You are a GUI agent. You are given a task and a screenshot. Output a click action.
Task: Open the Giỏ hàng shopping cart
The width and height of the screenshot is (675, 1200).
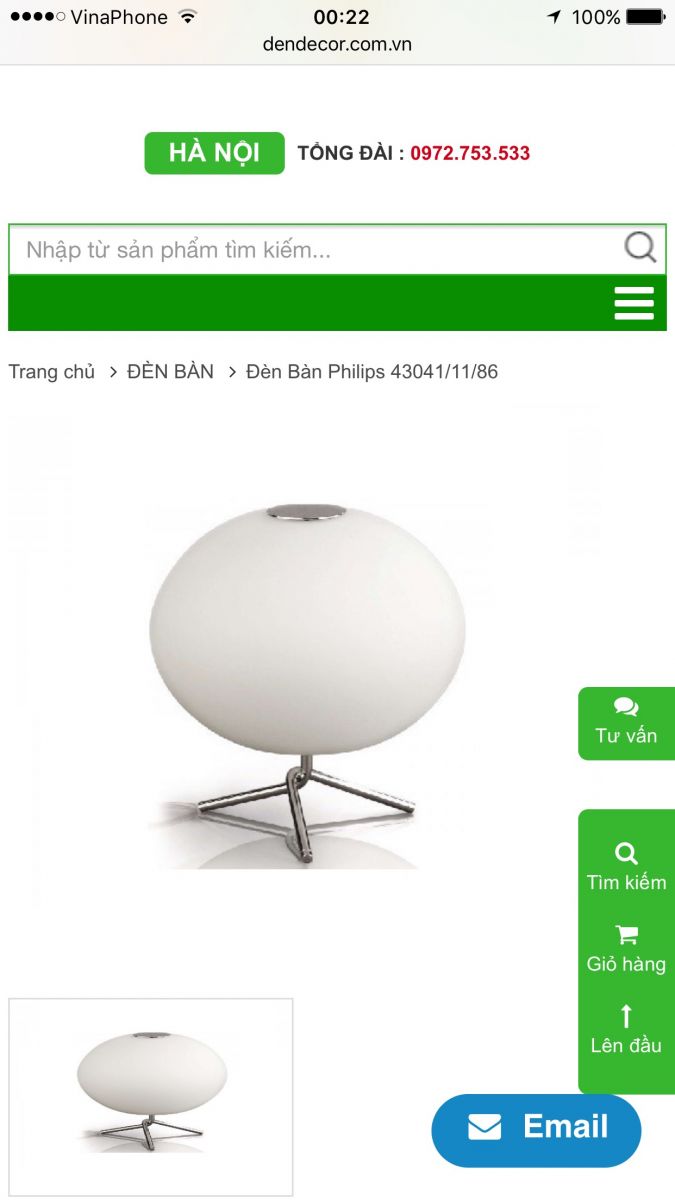tap(626, 949)
